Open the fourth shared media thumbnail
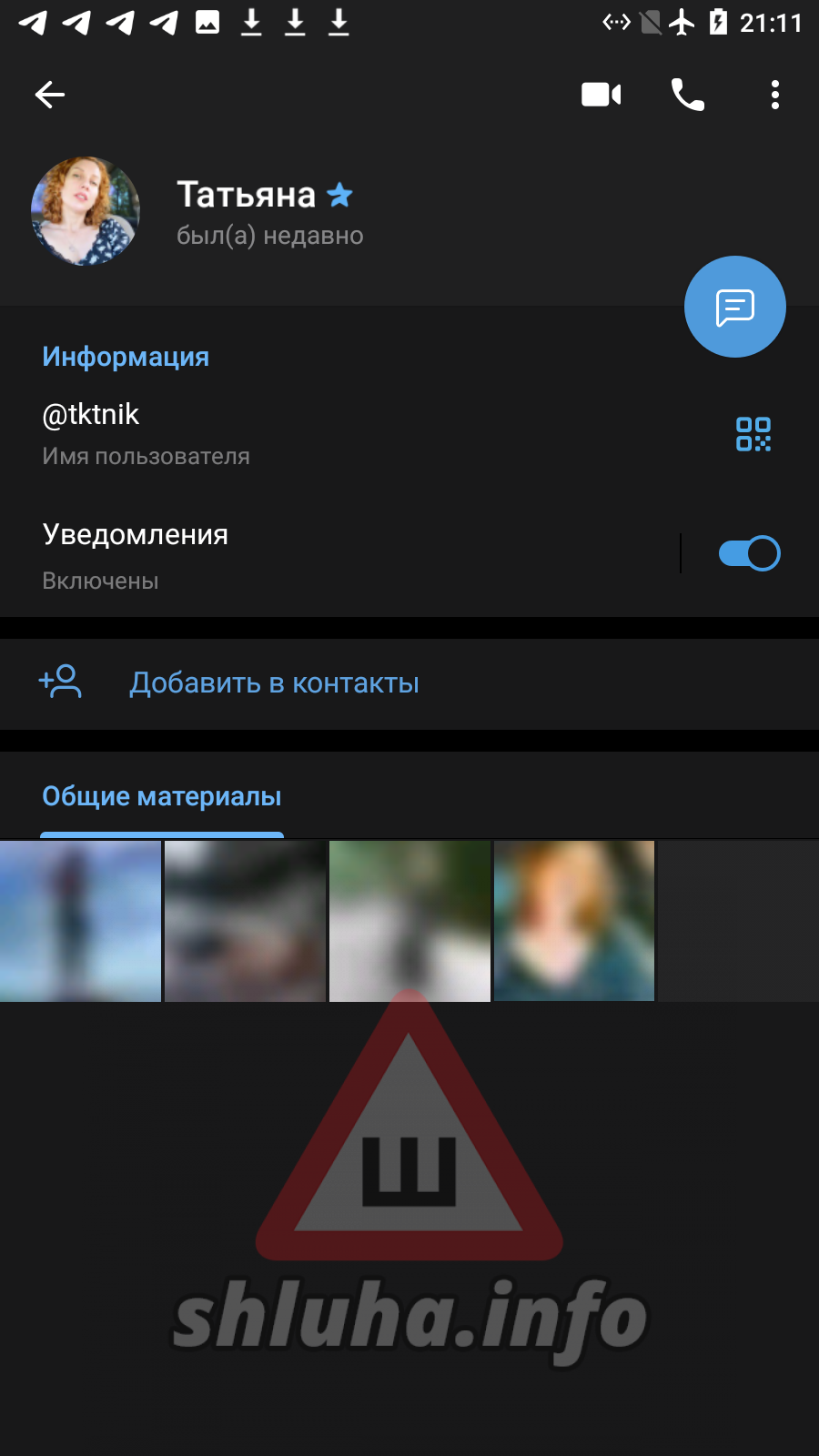This screenshot has width=819, height=1456. tap(574, 921)
